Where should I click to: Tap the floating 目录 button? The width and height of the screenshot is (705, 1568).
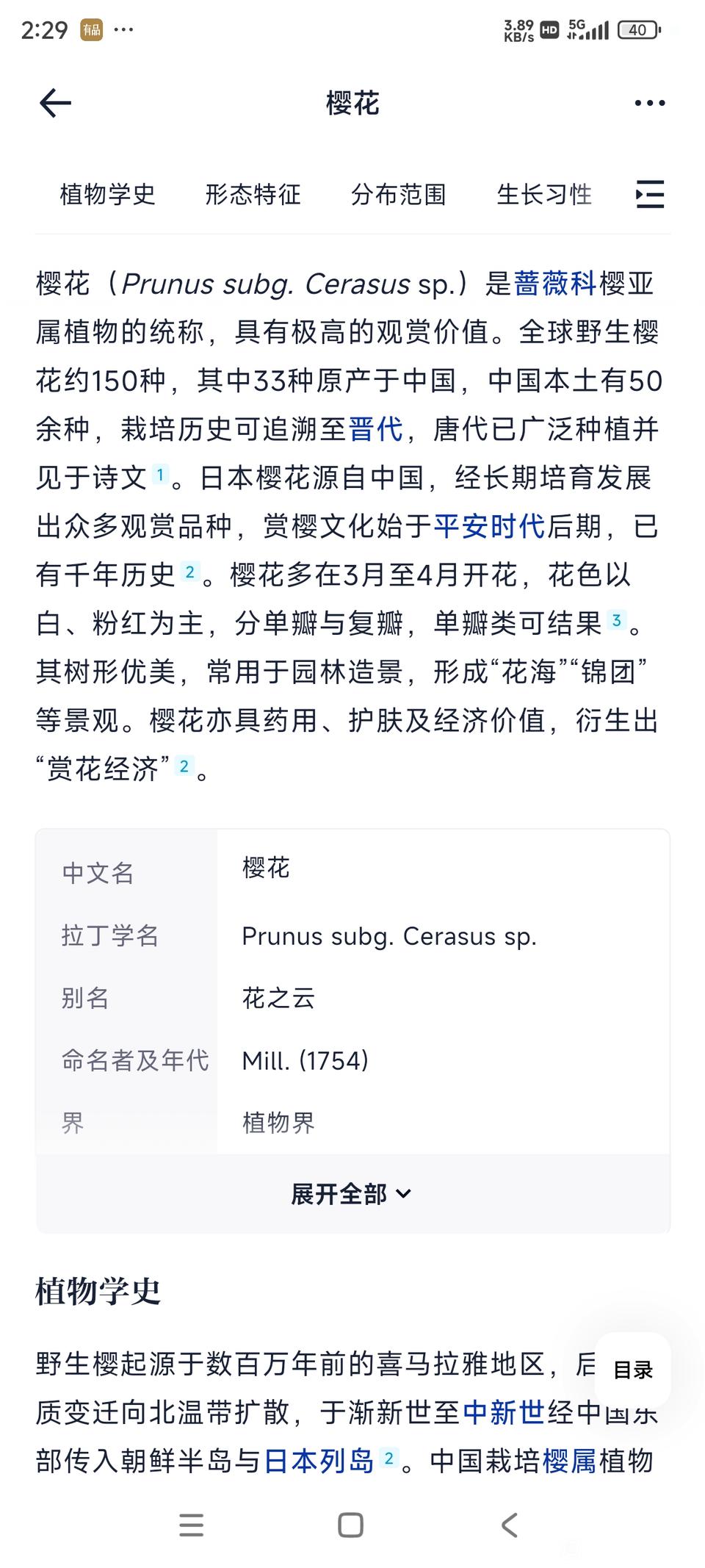[633, 1370]
